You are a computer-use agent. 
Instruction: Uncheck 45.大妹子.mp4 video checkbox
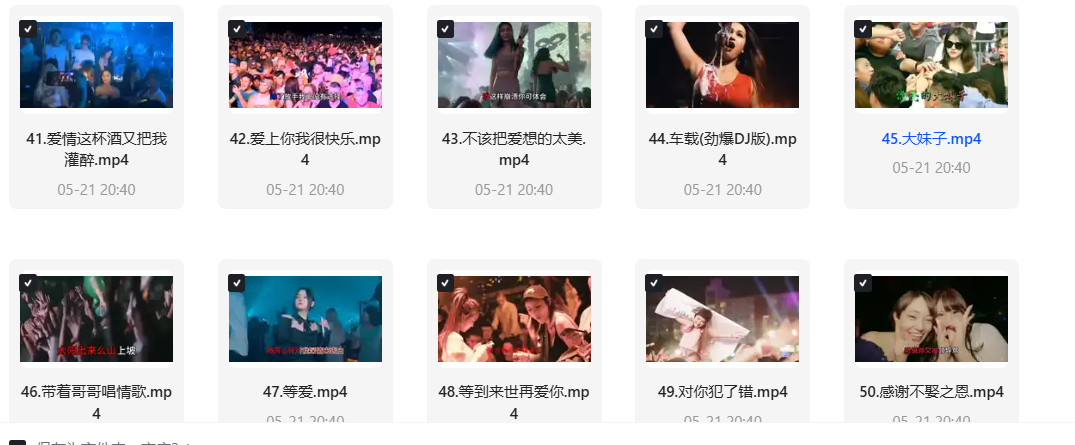(863, 29)
